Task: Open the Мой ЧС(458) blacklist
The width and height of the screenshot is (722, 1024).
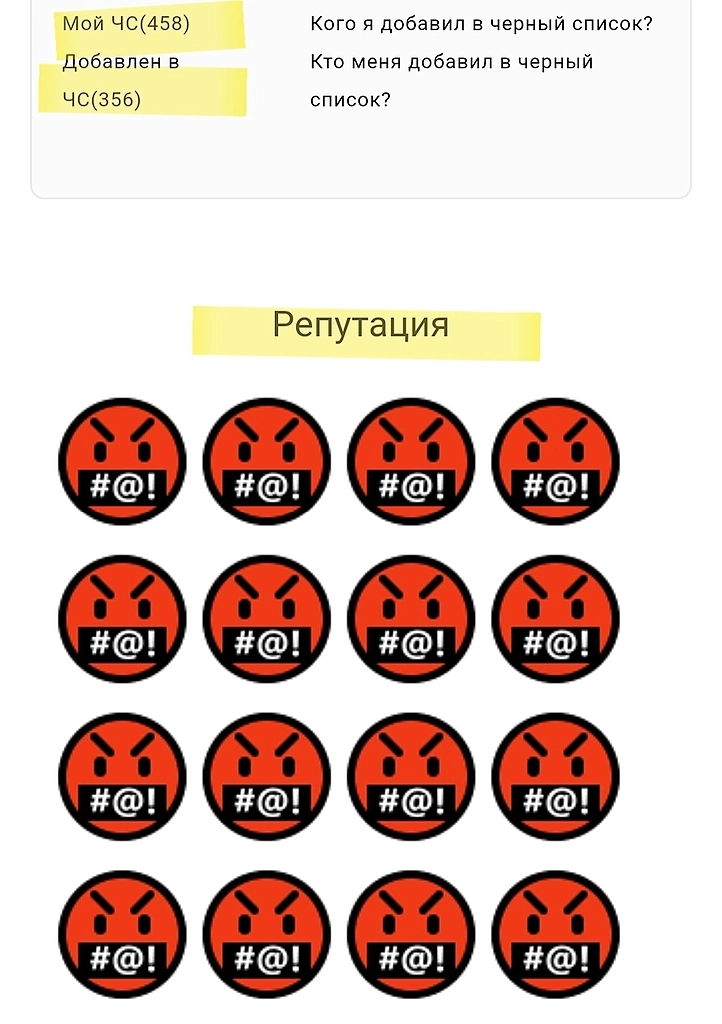Action: click(x=126, y=24)
